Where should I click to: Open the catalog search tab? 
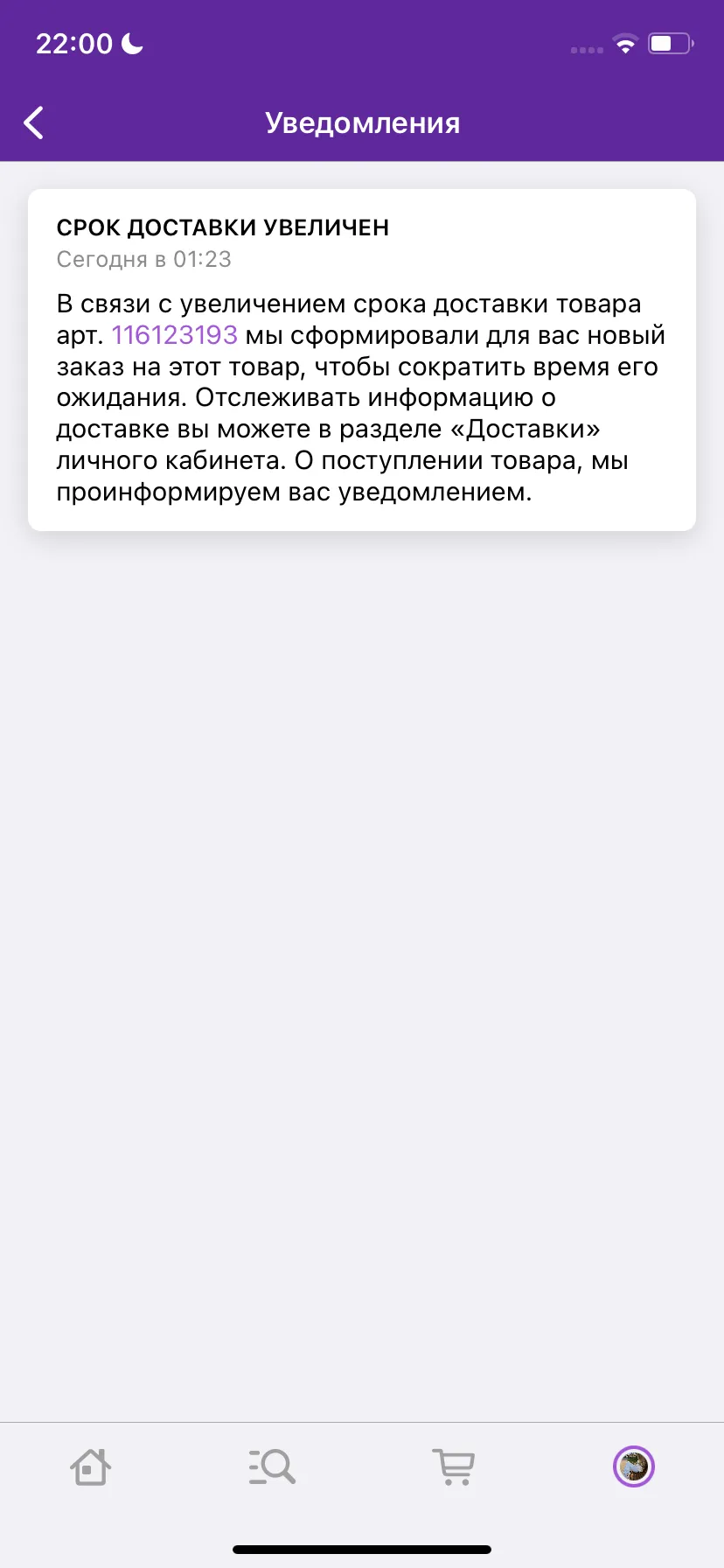pos(272,1466)
